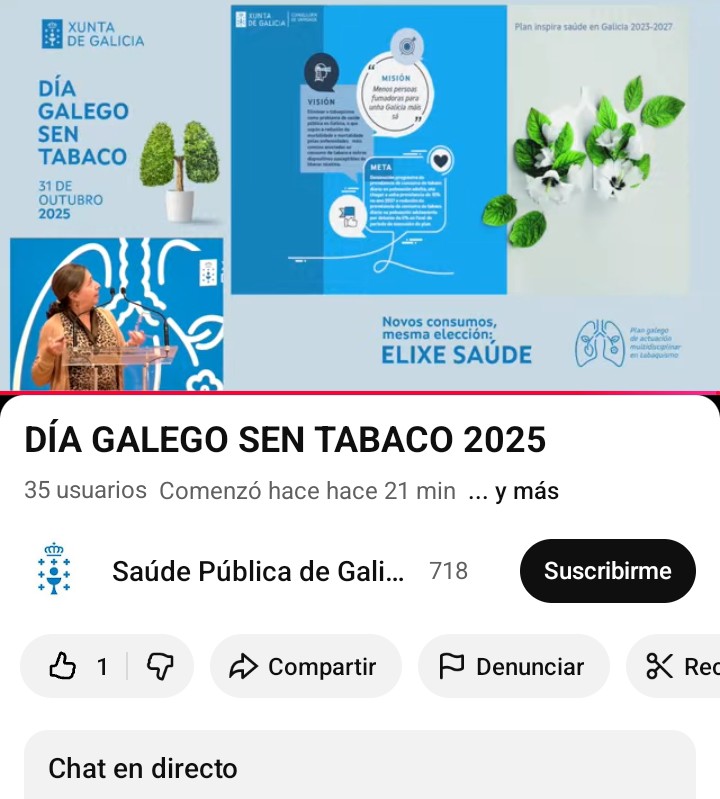Subscribe with the Suscribirme button
Screen dimensions: 720x799
pyautogui.click(x=607, y=571)
